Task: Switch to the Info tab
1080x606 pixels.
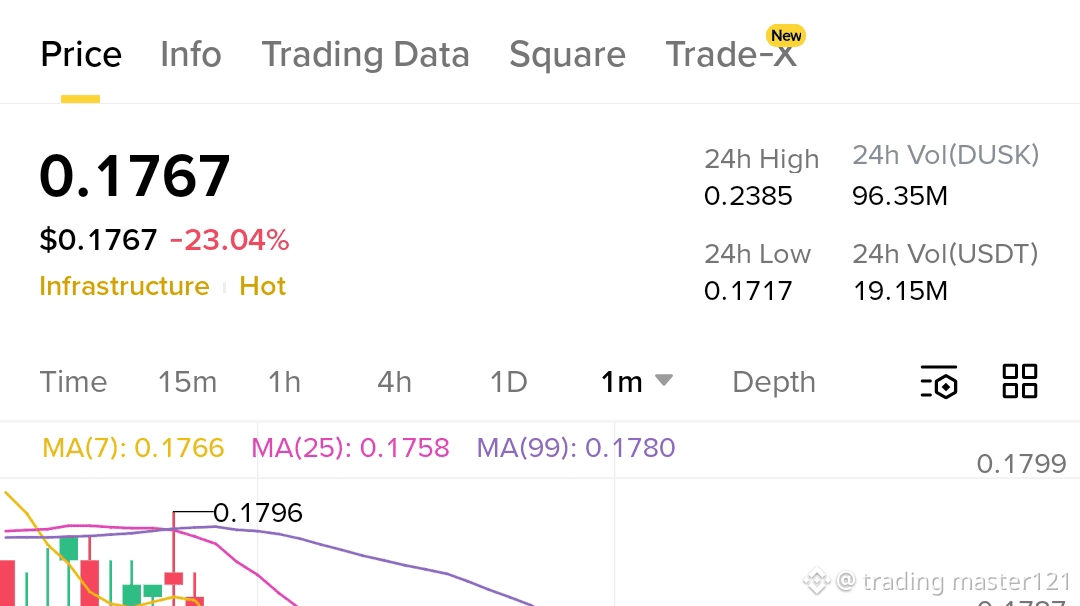Action: click(x=191, y=54)
